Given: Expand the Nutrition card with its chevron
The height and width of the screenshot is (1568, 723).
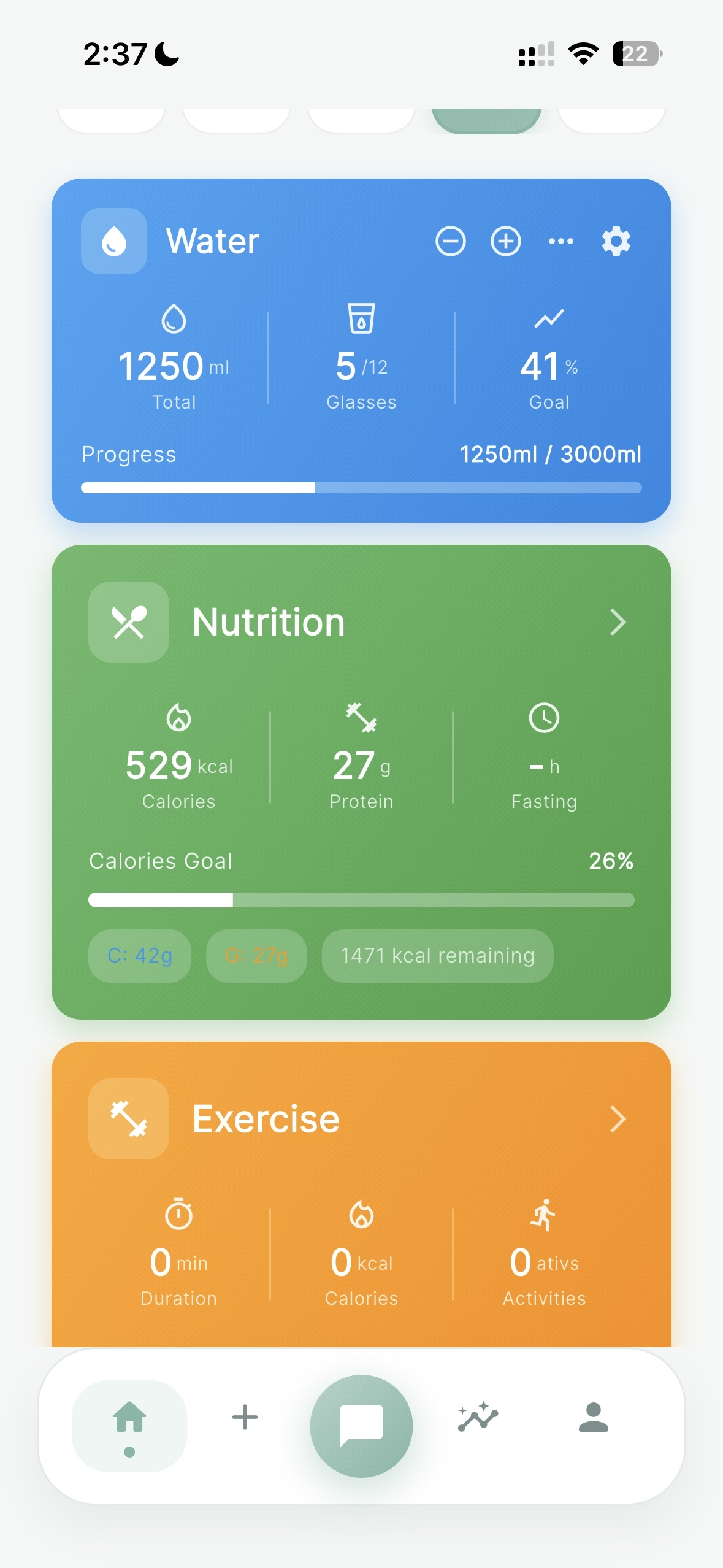Looking at the screenshot, I should pos(617,621).
